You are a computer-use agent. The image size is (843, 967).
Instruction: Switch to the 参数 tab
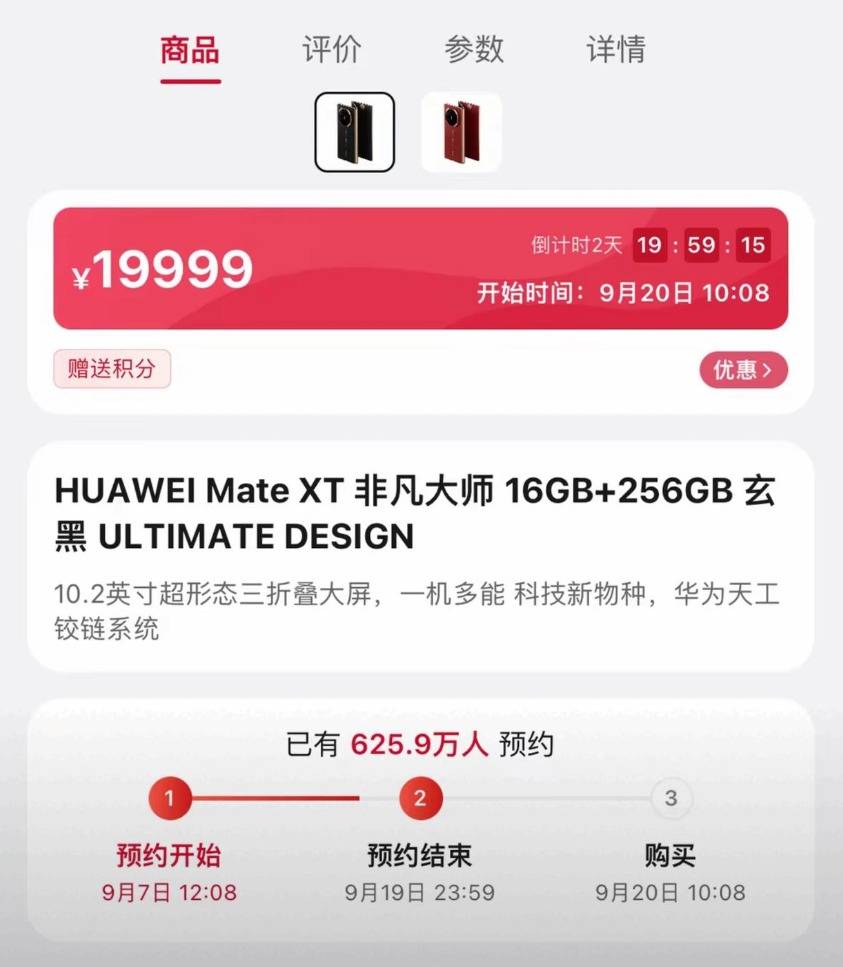click(x=474, y=49)
